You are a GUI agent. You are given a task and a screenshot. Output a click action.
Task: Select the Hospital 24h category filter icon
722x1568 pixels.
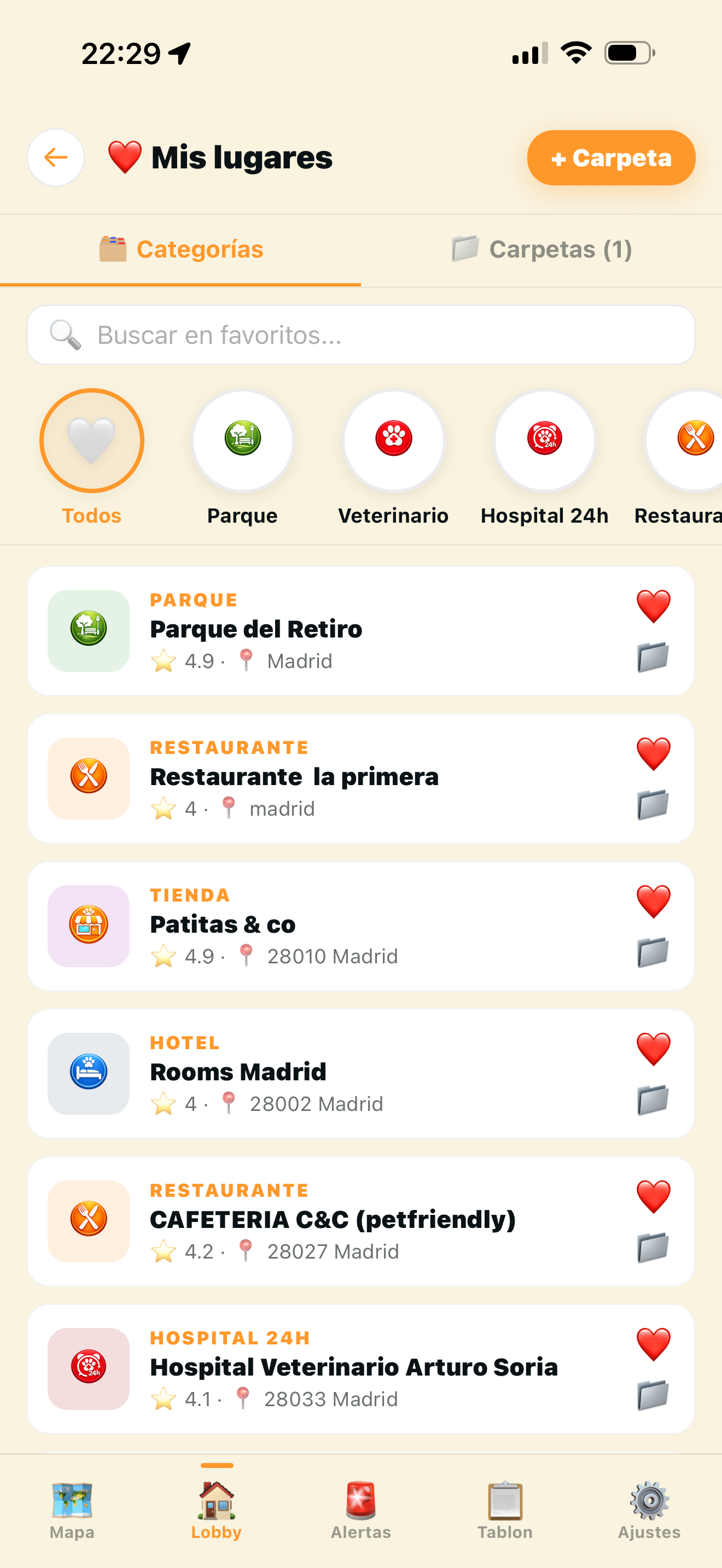point(545,441)
